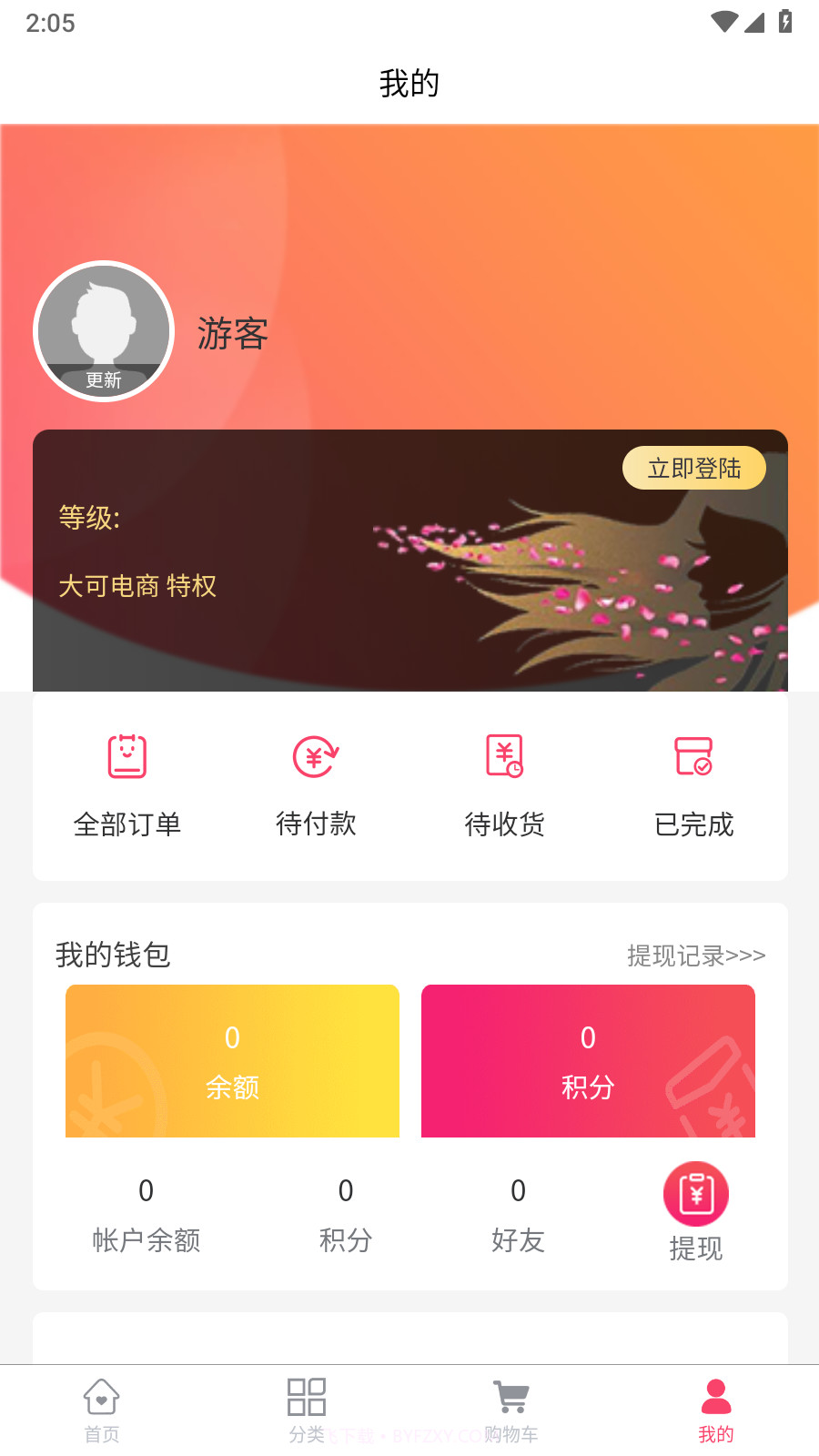This screenshot has width=819, height=1456.
Task: Tap the 提现 withdrawal icon
Action: pyautogui.click(x=696, y=1194)
